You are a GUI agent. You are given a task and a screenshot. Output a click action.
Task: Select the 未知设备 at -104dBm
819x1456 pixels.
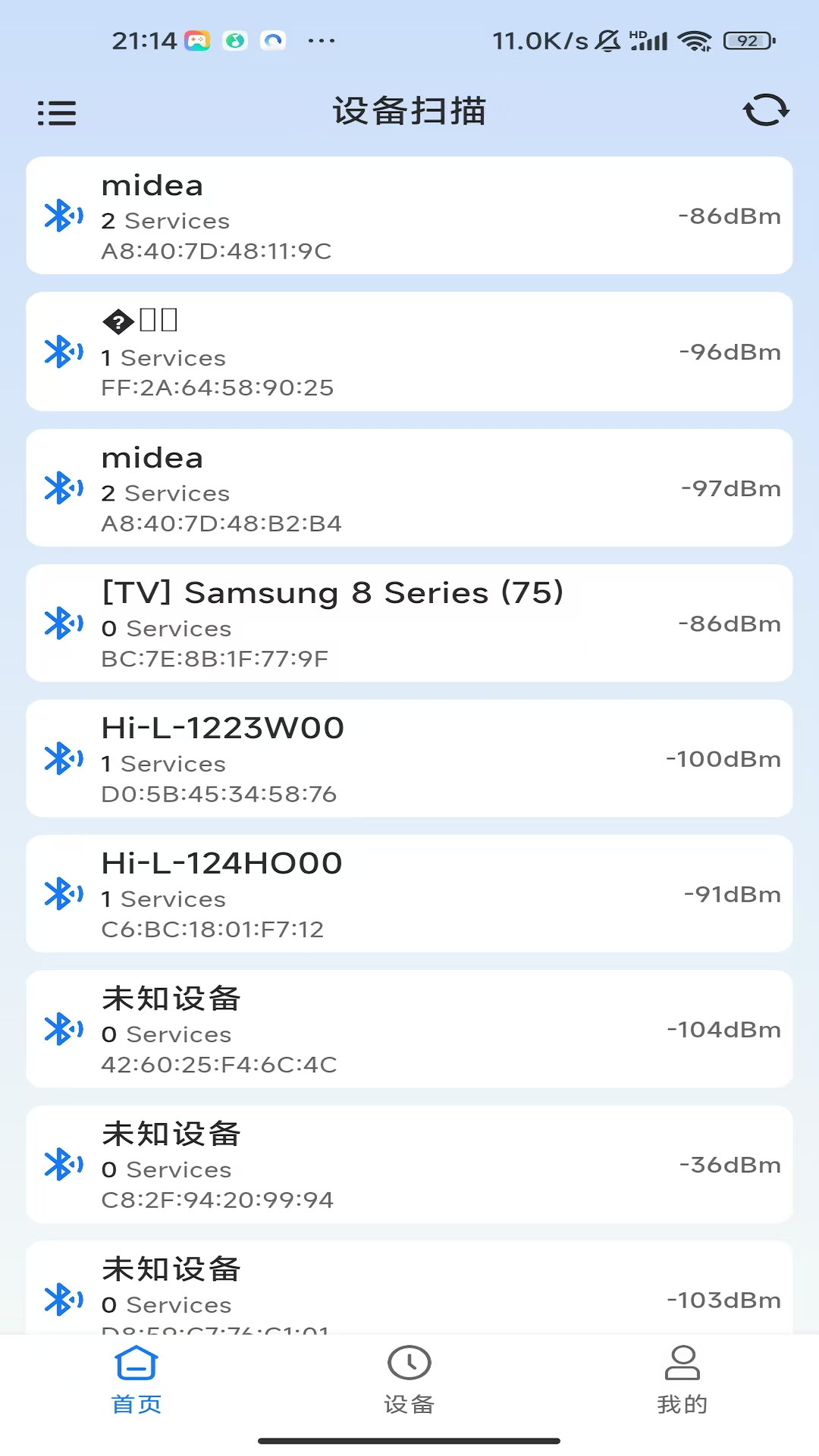point(409,1029)
